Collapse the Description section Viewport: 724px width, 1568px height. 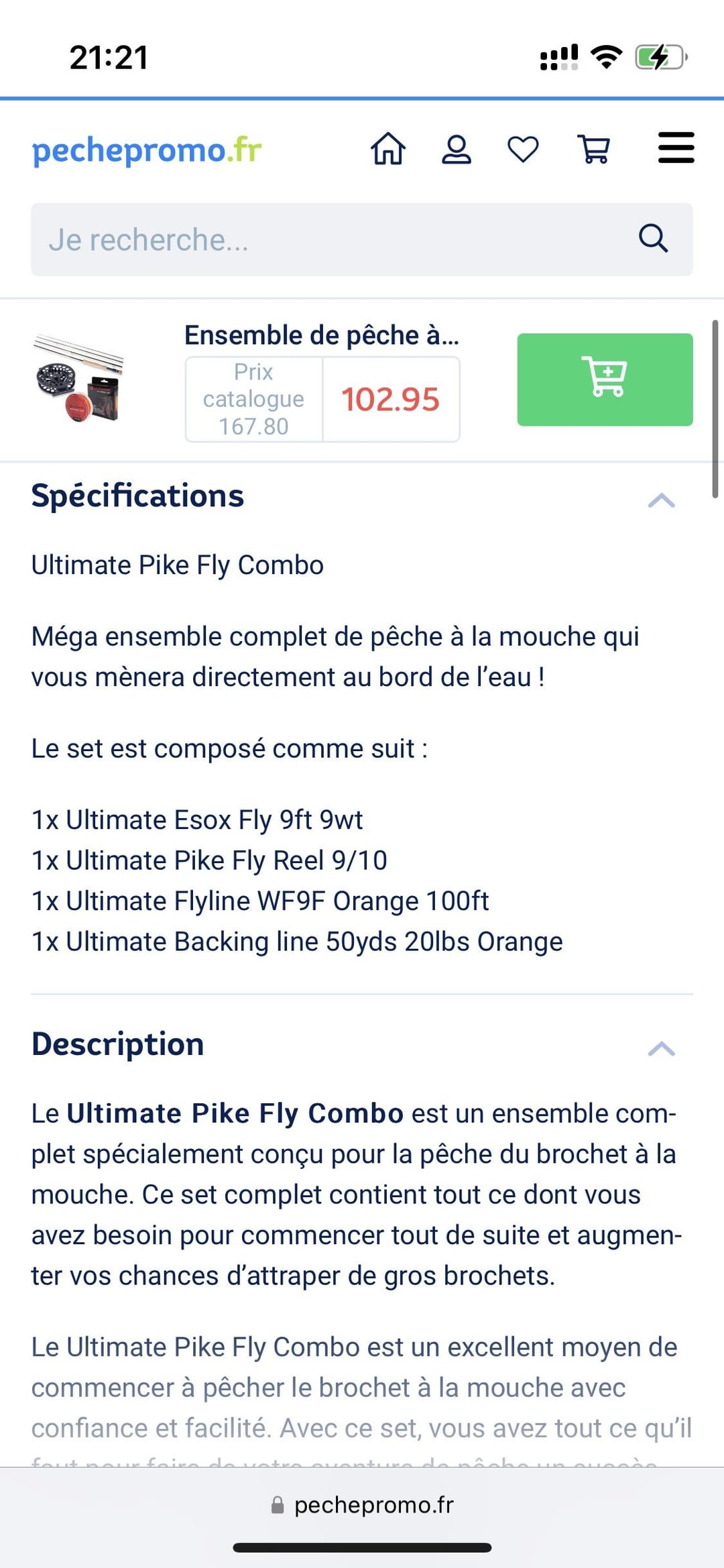(661, 1048)
